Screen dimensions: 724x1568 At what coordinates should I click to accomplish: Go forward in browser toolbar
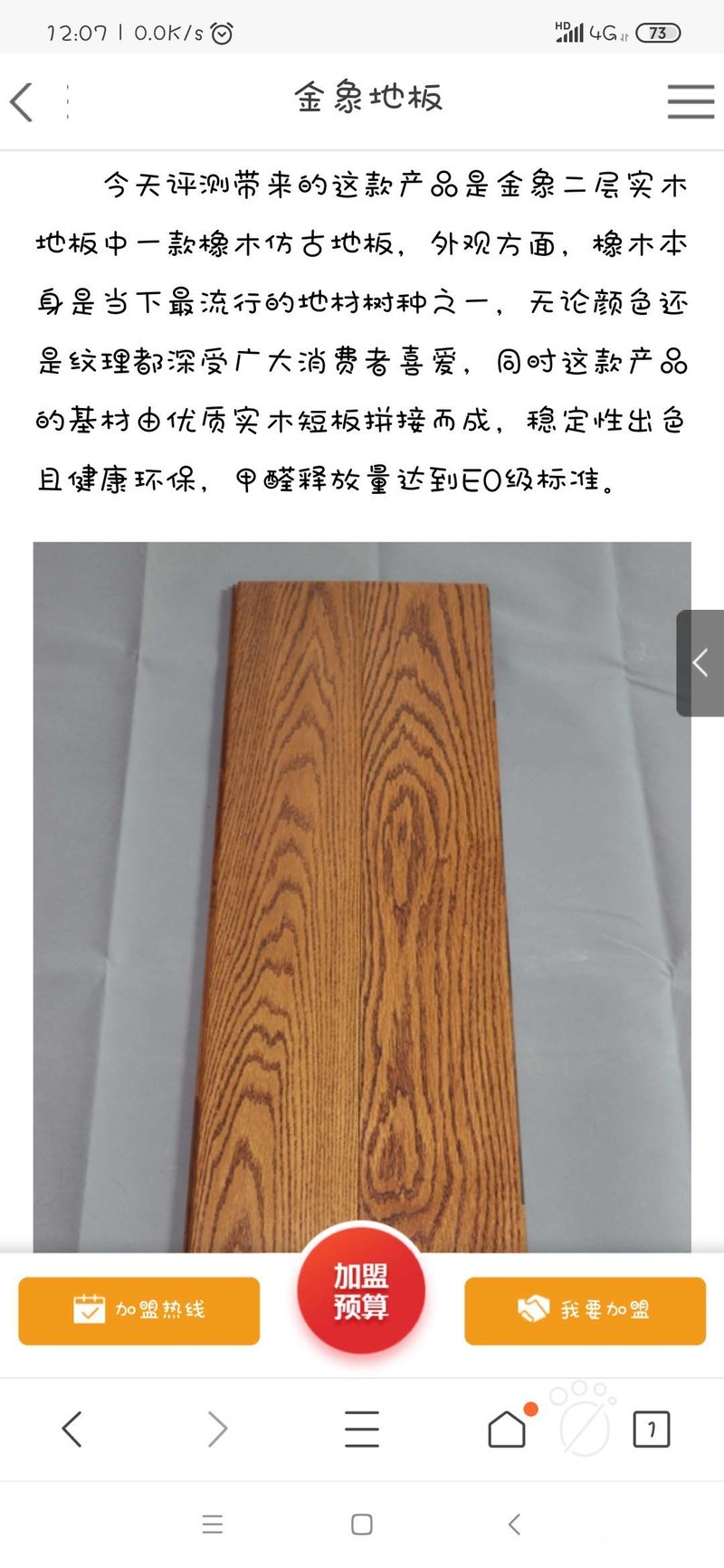tap(217, 1430)
